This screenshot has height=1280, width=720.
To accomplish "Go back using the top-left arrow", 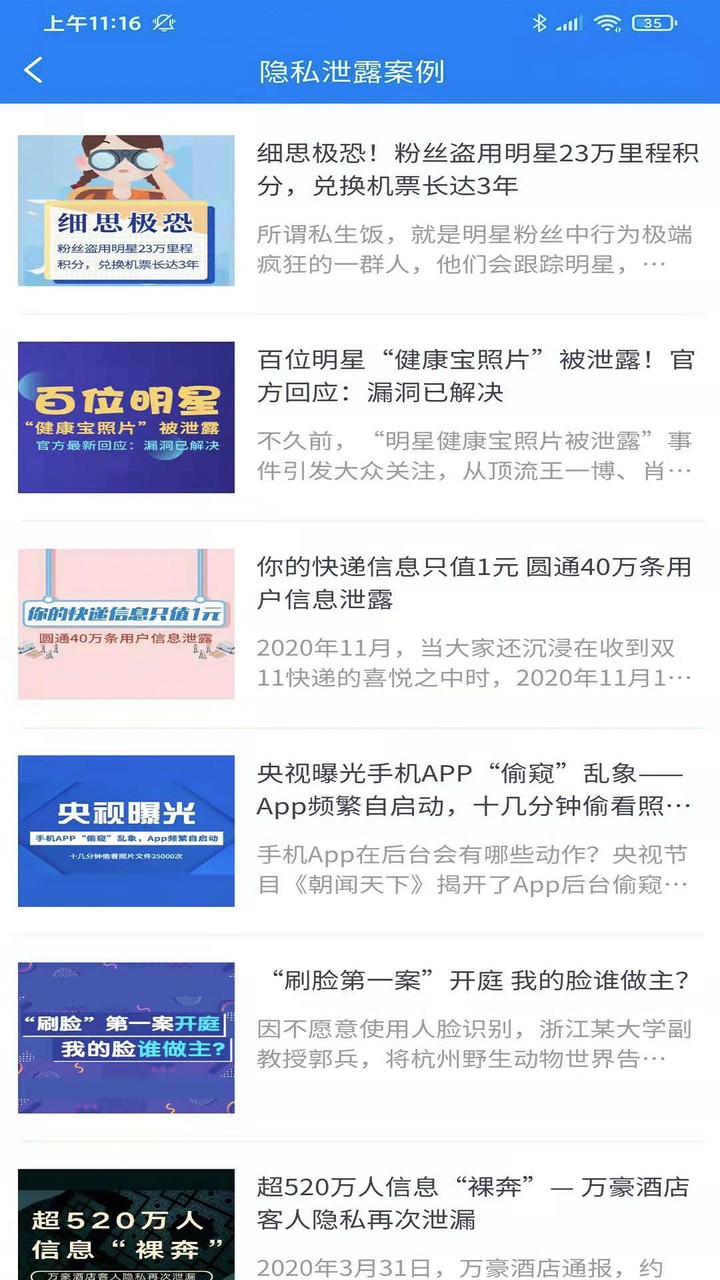I will coord(34,70).
